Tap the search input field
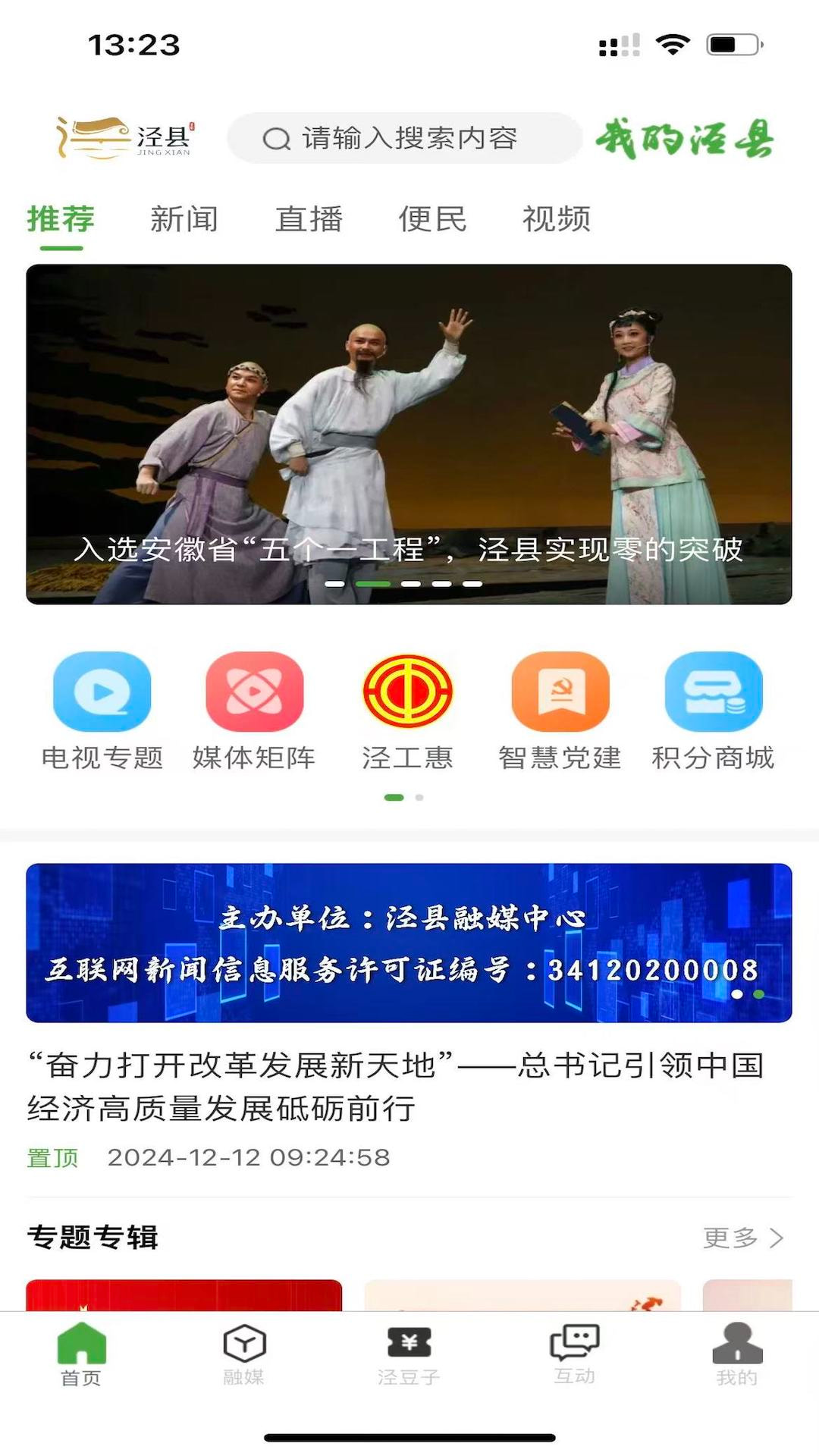The width and height of the screenshot is (819, 1456). pyautogui.click(x=409, y=139)
